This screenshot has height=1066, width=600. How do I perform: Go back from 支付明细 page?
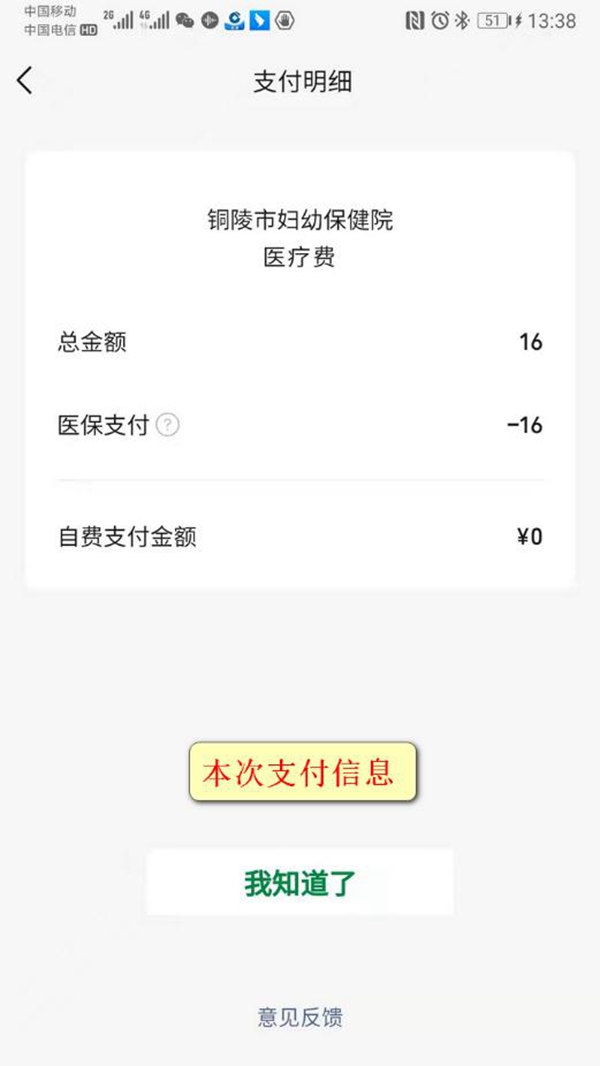pos(24,81)
